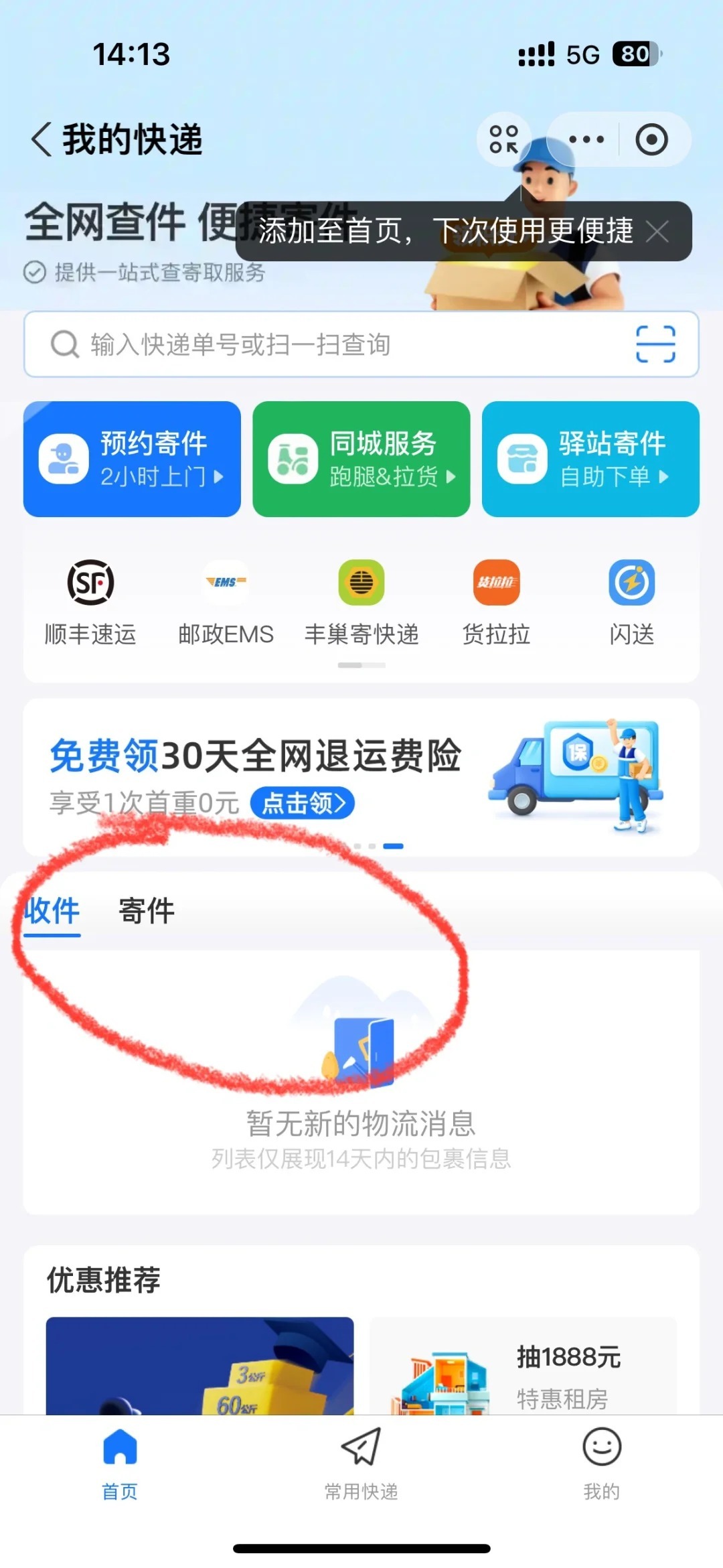Screen dimensions: 723x1568
Task: Go back from 我的快递 page
Action: (42, 140)
